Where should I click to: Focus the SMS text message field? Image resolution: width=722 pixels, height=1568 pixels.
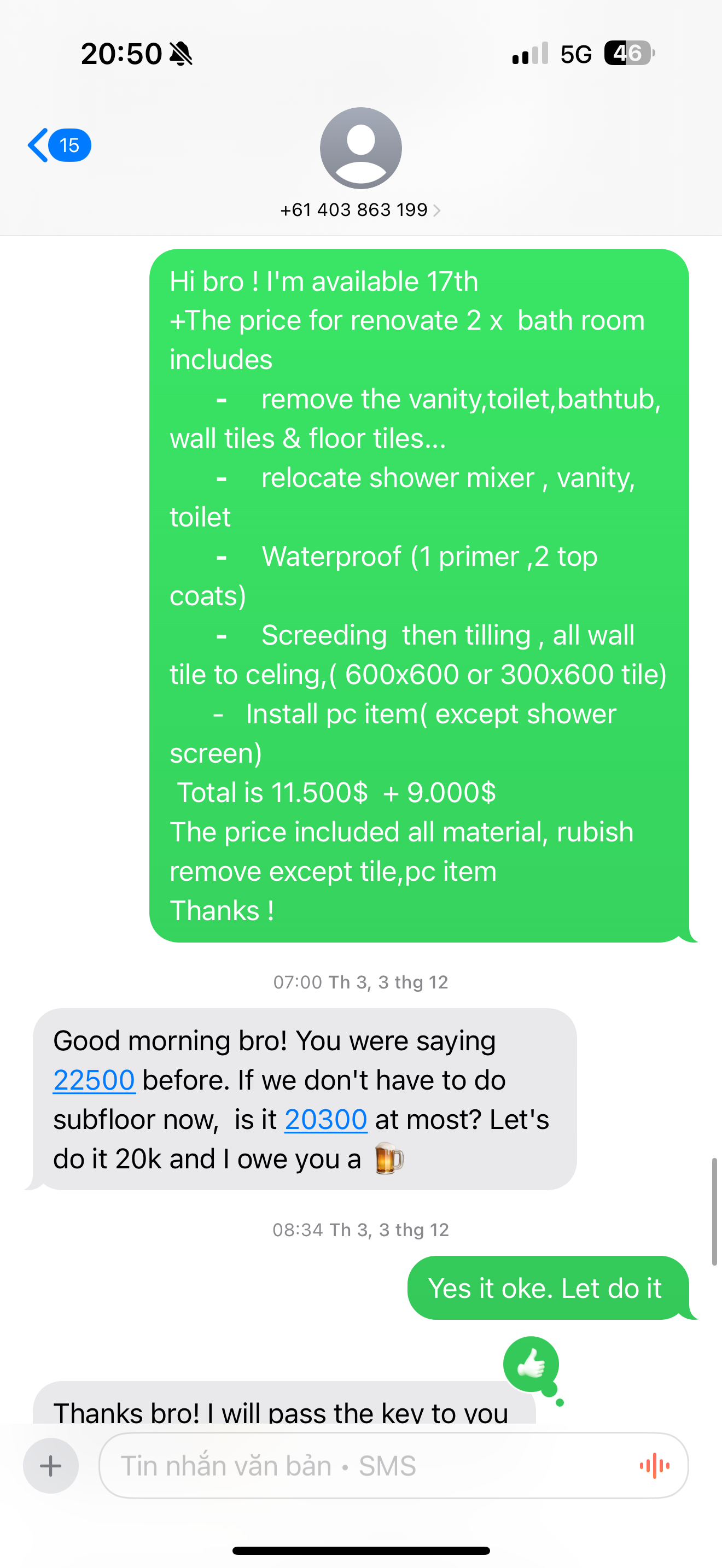(x=365, y=1466)
